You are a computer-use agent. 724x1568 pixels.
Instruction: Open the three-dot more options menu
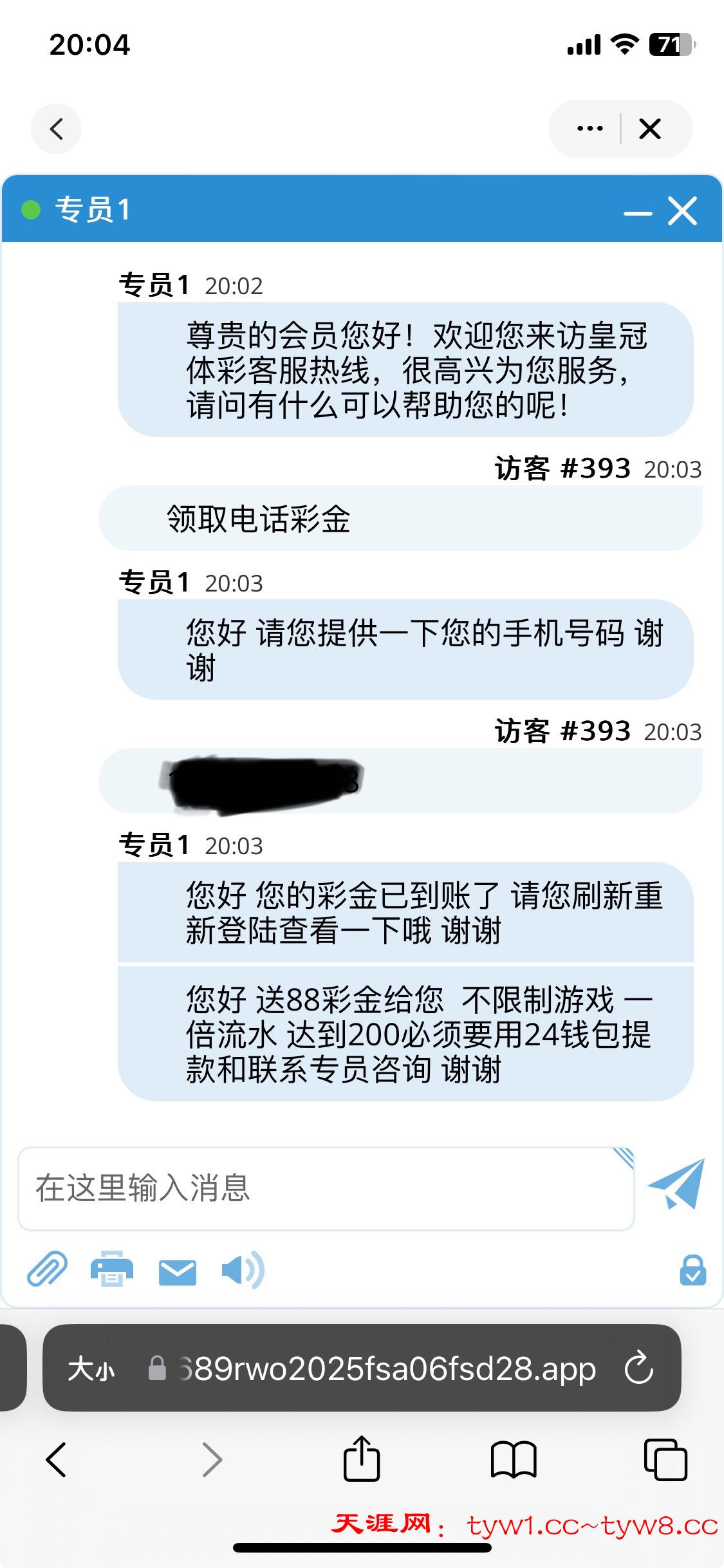tap(589, 129)
